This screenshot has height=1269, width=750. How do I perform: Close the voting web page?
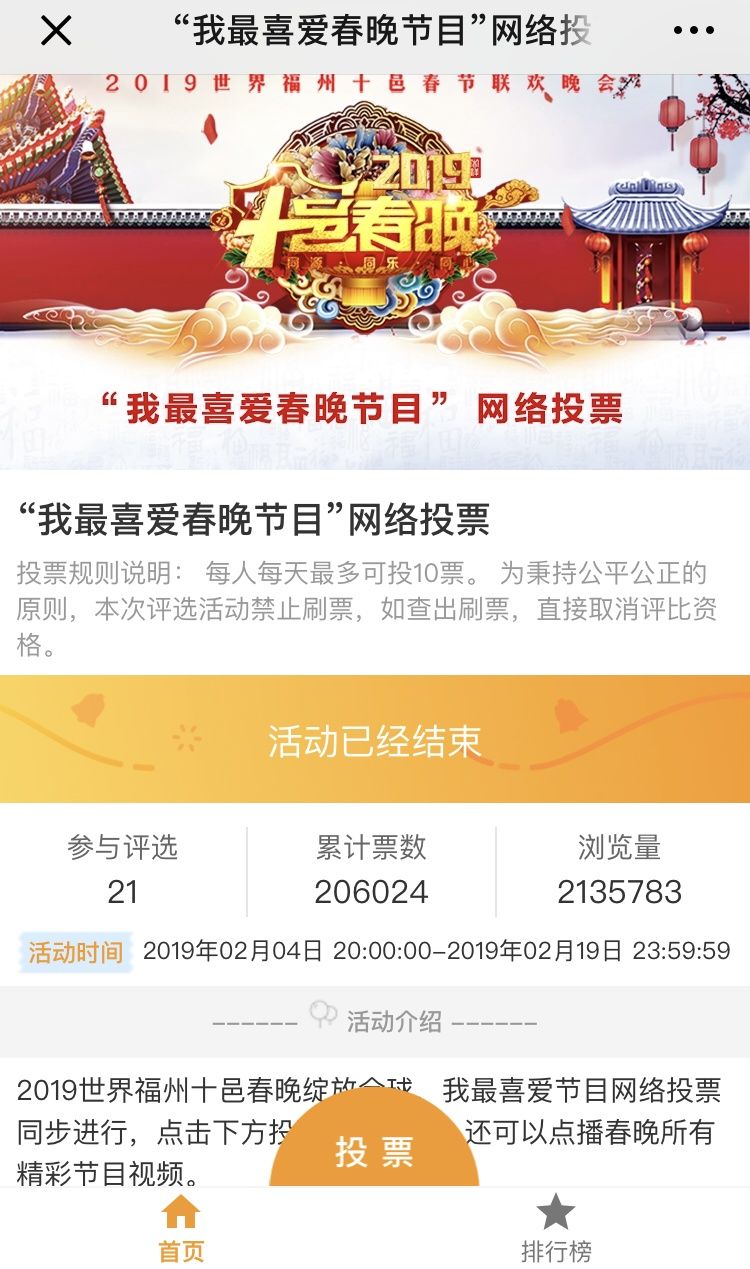coord(56,32)
